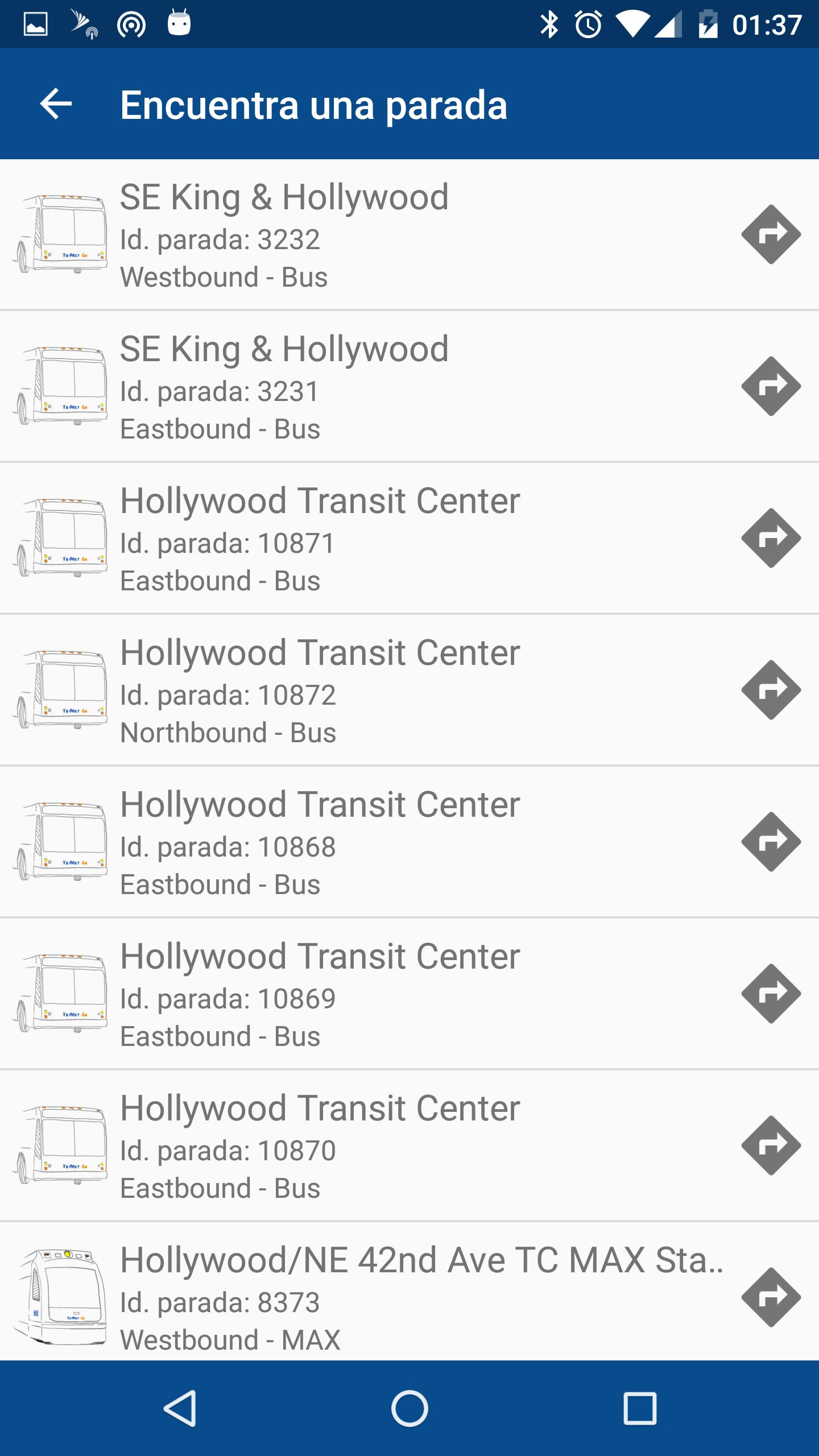Get directions to stop 10868
The image size is (819, 1456).
click(x=771, y=842)
